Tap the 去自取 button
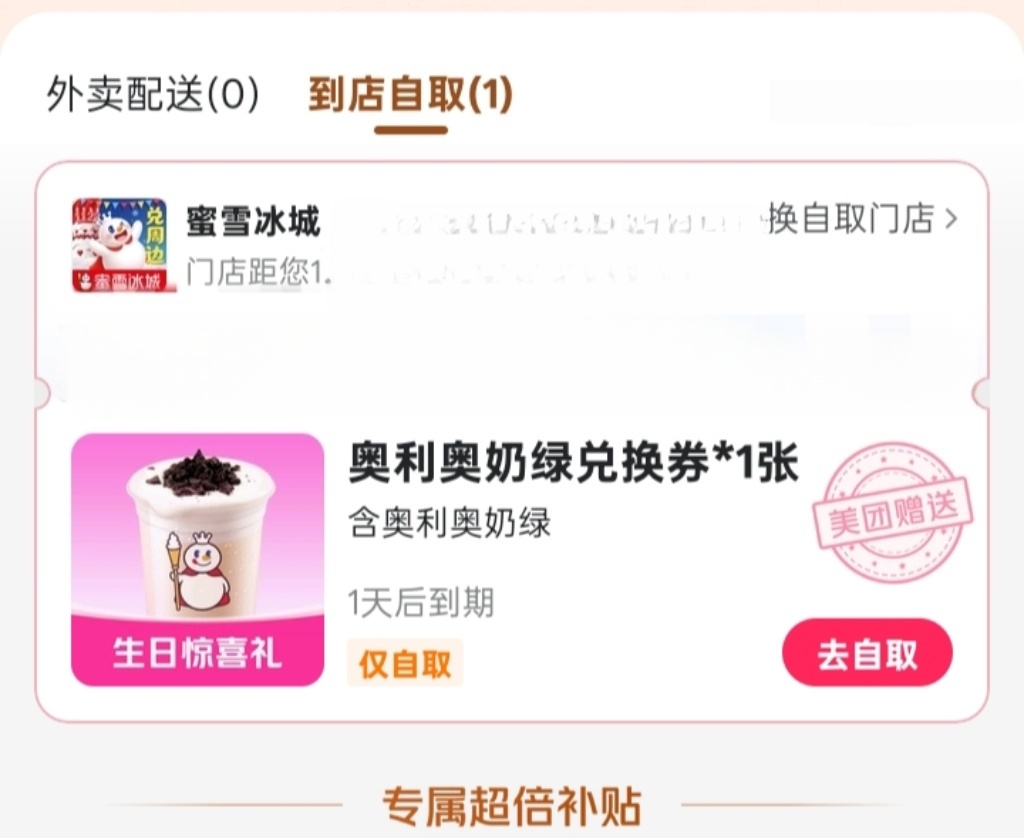The image size is (1024, 838). tap(867, 654)
